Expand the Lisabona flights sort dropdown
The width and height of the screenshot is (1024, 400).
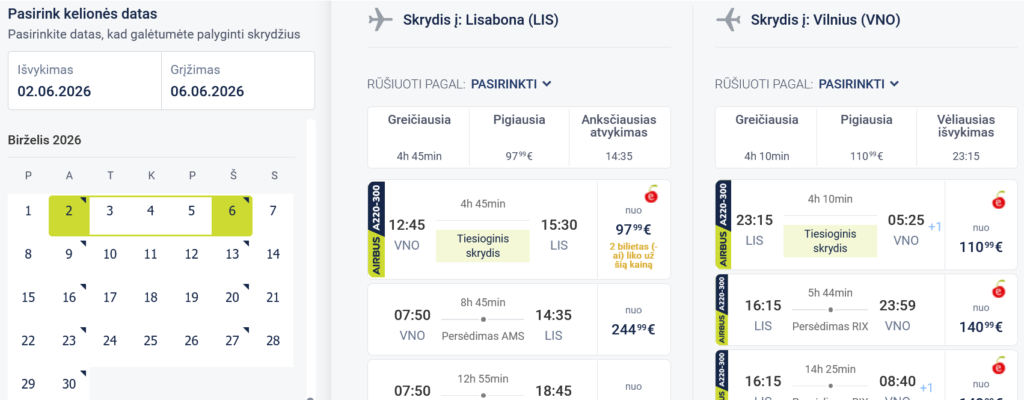click(512, 84)
